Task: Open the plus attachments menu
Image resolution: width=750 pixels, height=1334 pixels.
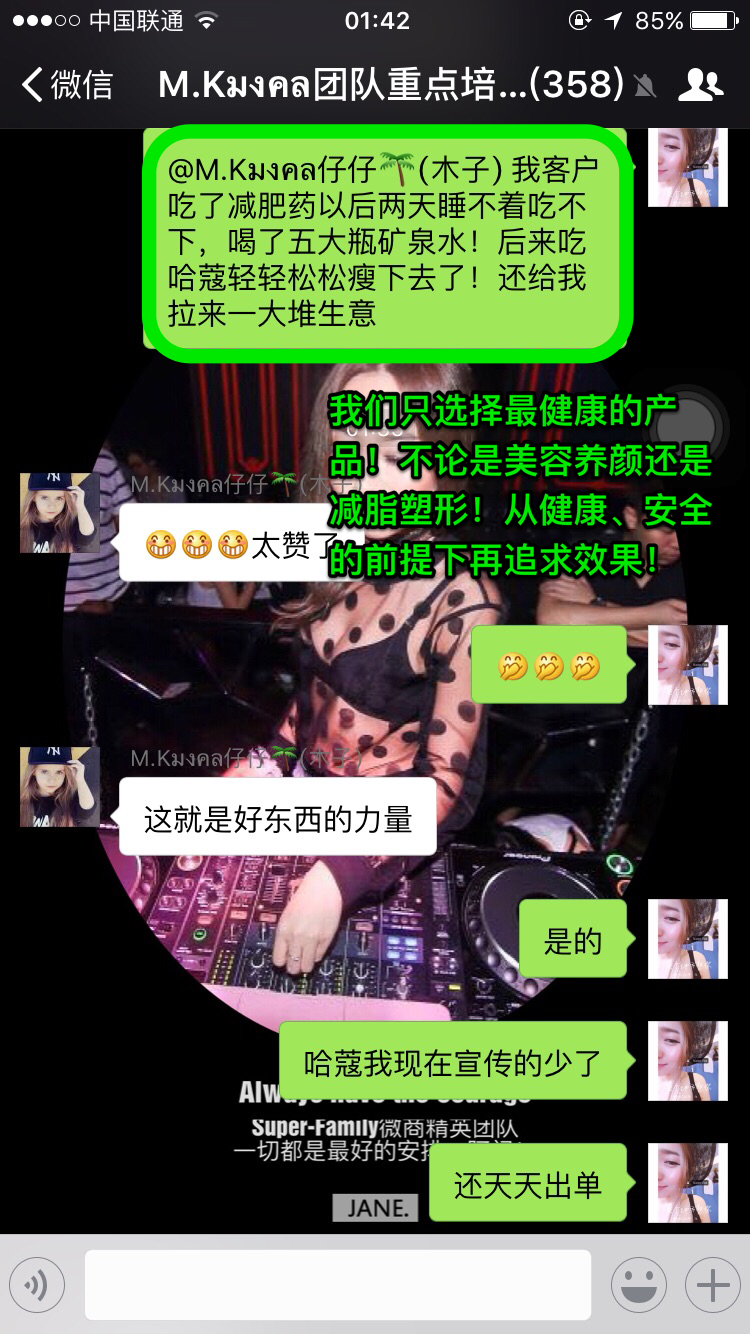Action: tap(712, 1285)
